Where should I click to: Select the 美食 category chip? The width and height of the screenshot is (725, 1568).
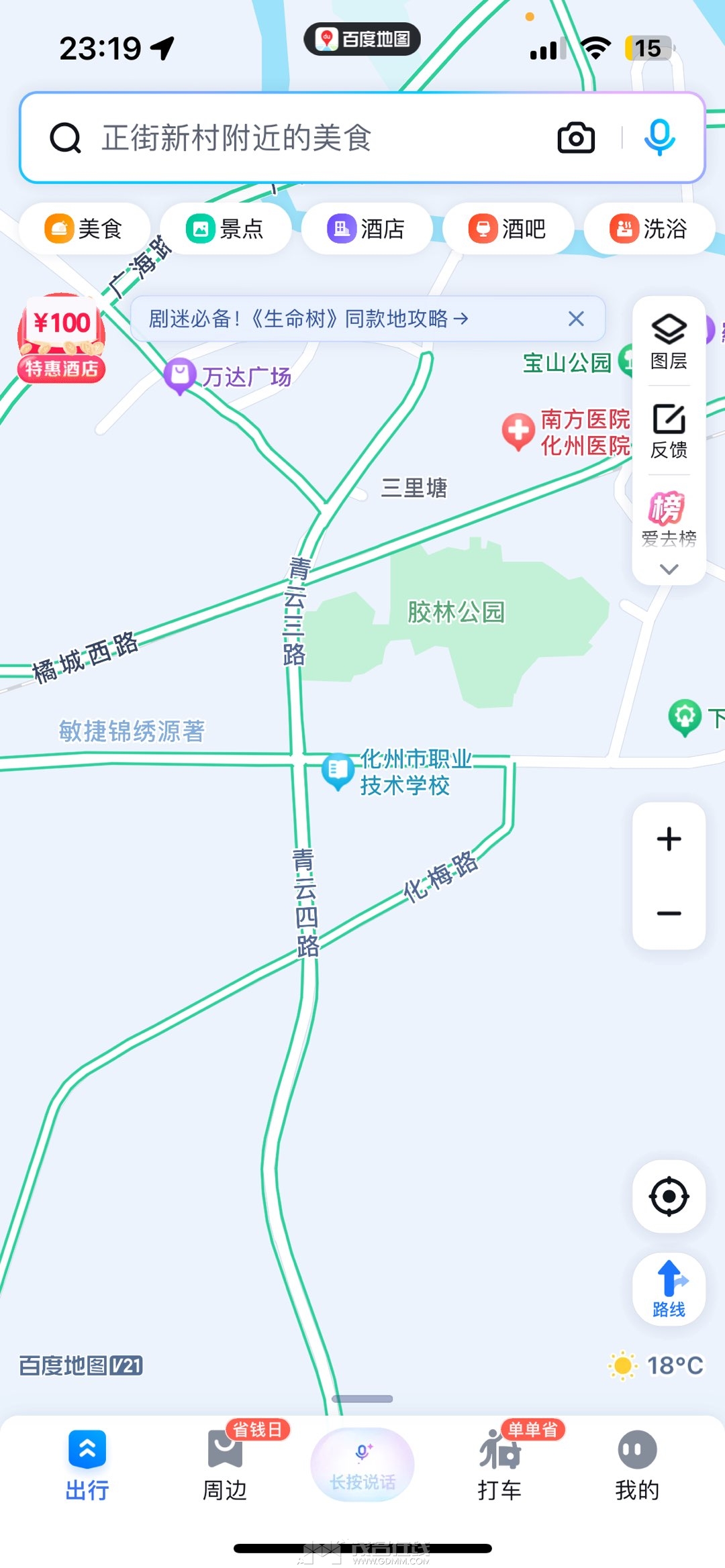pos(84,229)
